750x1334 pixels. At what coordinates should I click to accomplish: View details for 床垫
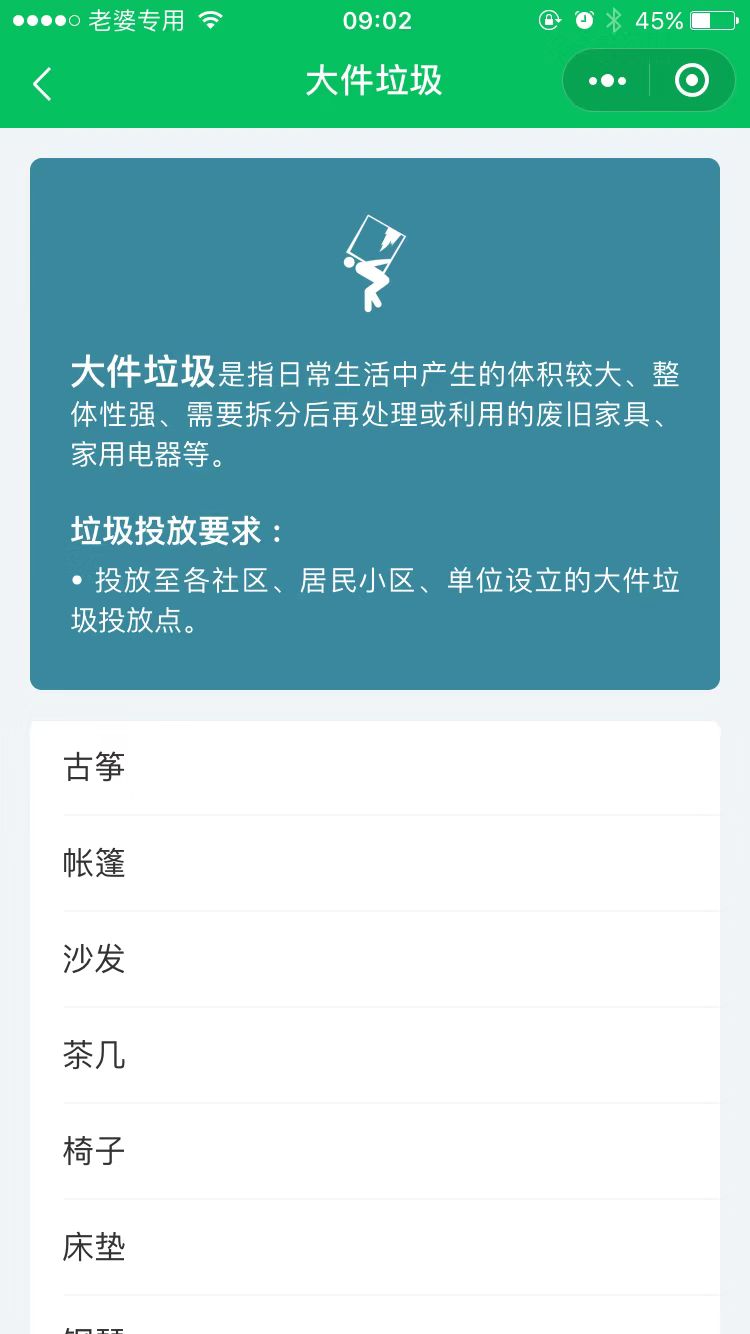pyautogui.click(x=375, y=1247)
